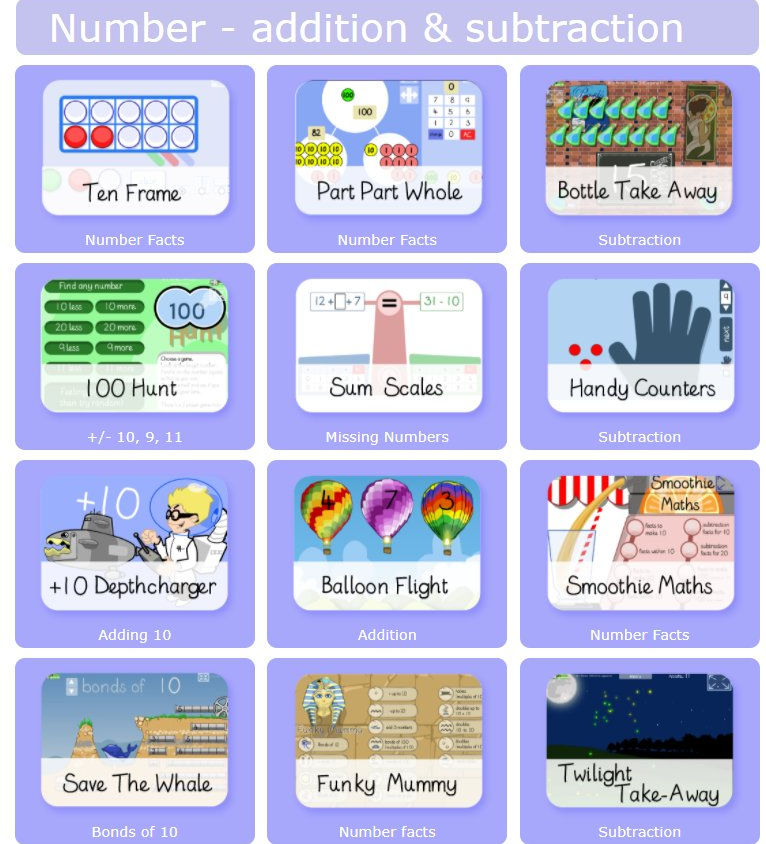Launch Smoothie Maths
Viewport: 766px width, 844px height.
(639, 543)
